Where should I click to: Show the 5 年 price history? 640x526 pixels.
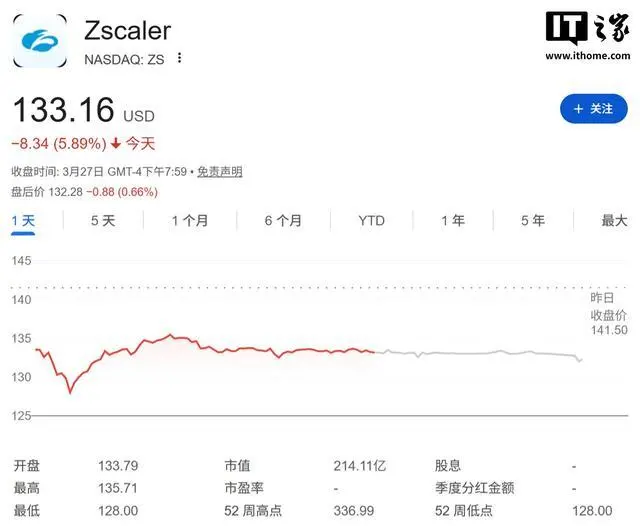(532, 221)
